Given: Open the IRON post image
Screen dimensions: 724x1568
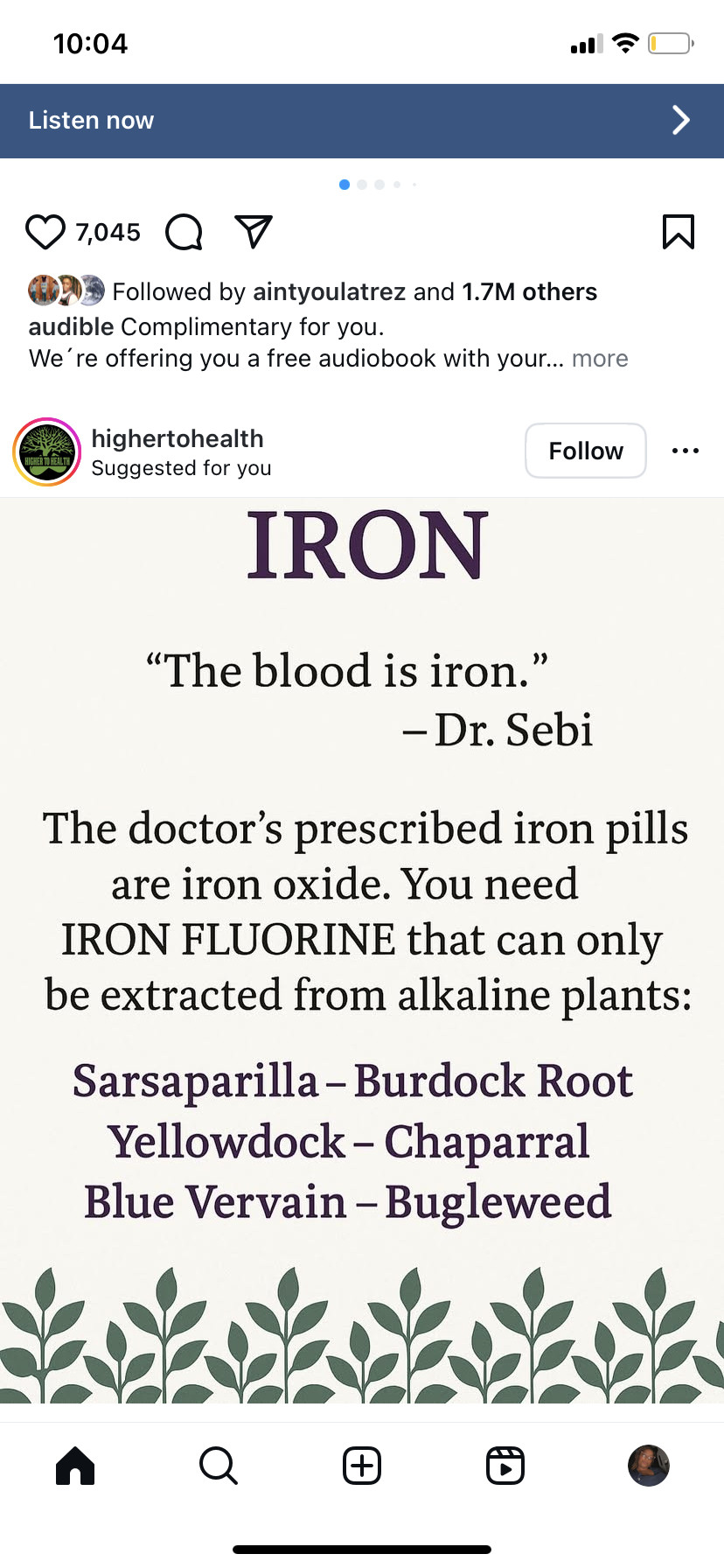Looking at the screenshot, I should coord(362,950).
